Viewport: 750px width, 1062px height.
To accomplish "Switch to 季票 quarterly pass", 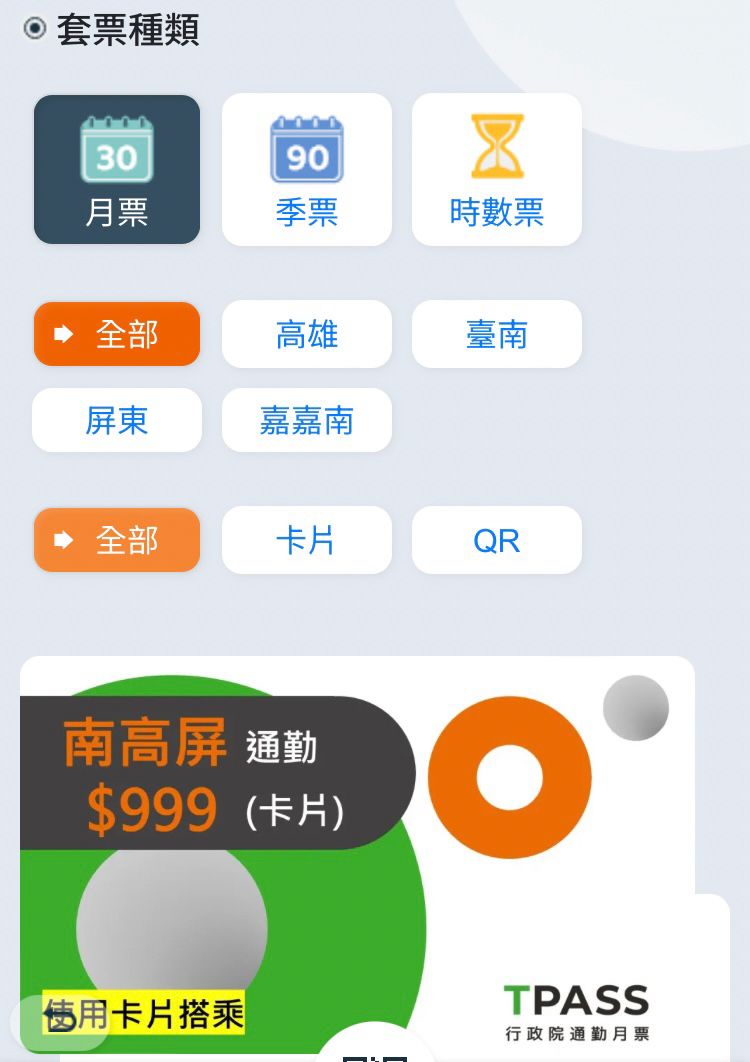I will pos(307,170).
